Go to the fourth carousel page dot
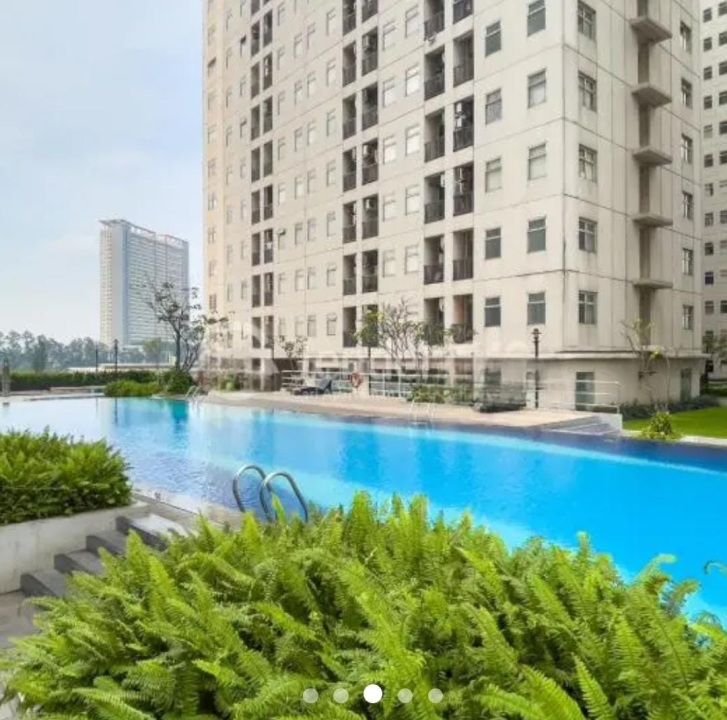The height and width of the screenshot is (720, 727). pos(405,695)
